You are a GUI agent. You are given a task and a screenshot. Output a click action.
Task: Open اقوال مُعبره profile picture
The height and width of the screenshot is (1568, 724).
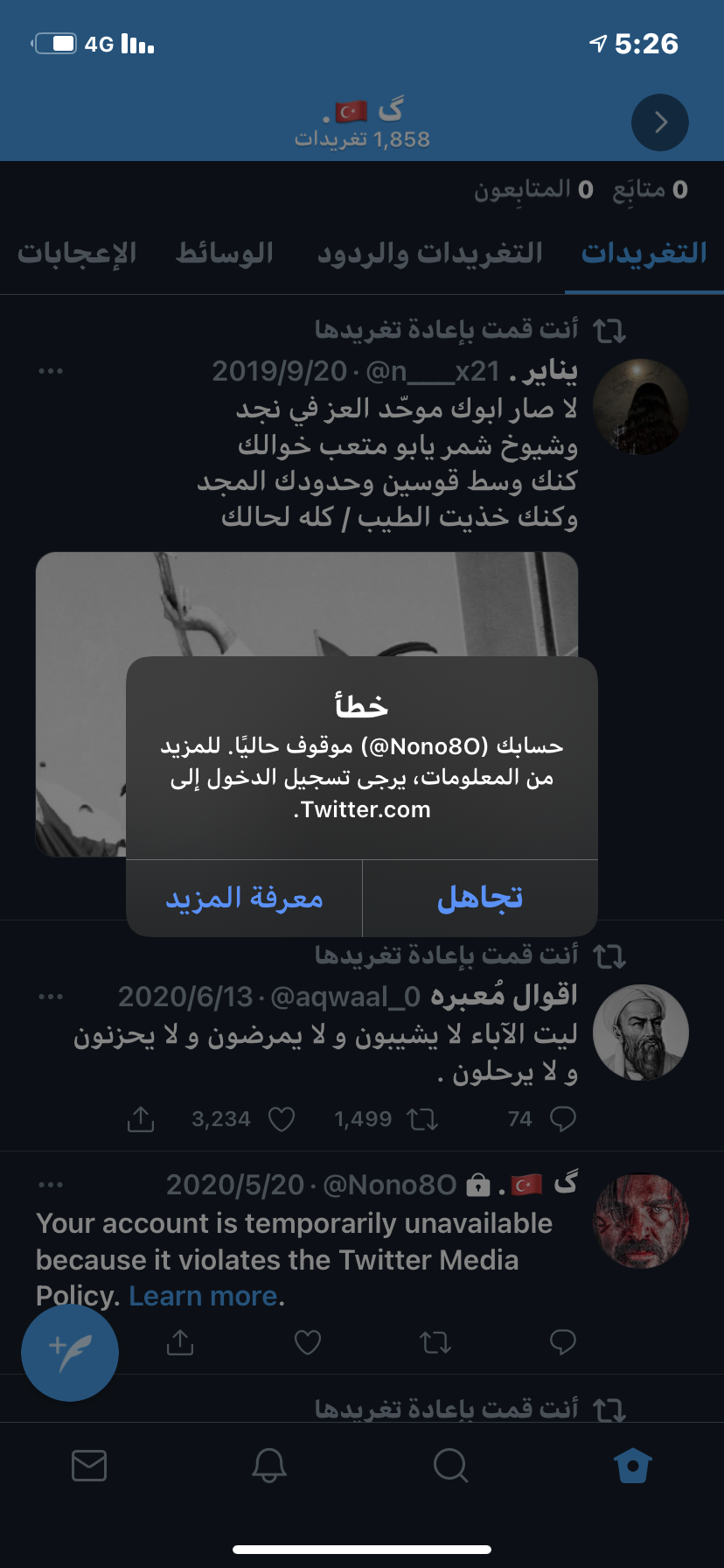coord(641,1032)
